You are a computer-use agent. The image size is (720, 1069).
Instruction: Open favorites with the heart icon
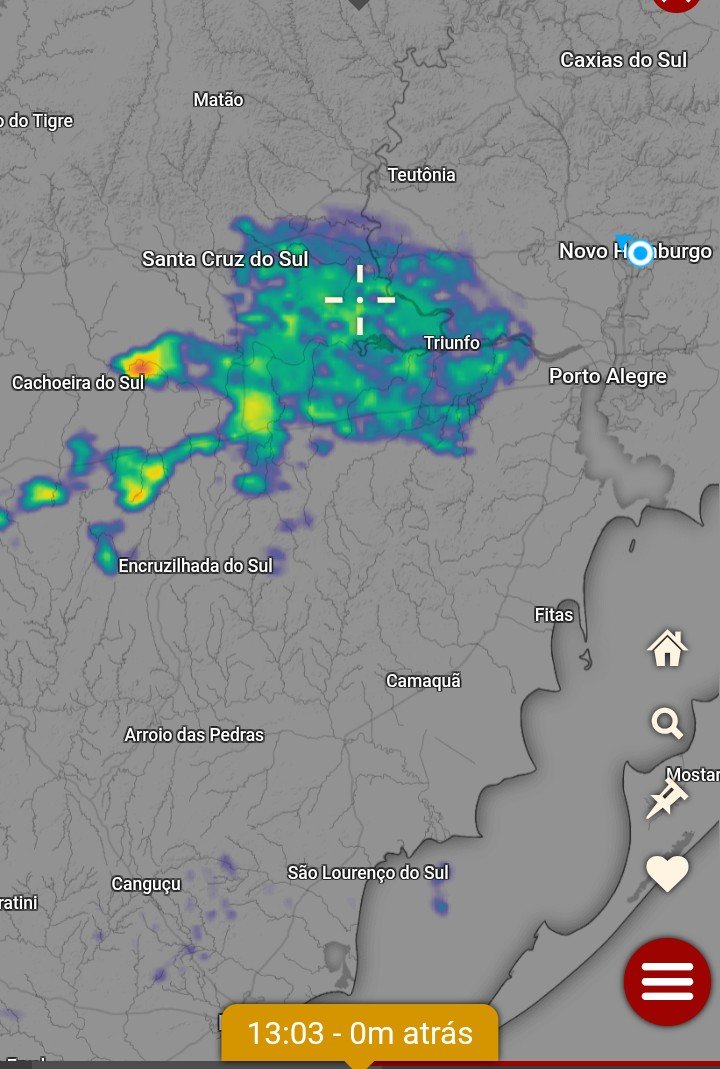click(x=667, y=873)
